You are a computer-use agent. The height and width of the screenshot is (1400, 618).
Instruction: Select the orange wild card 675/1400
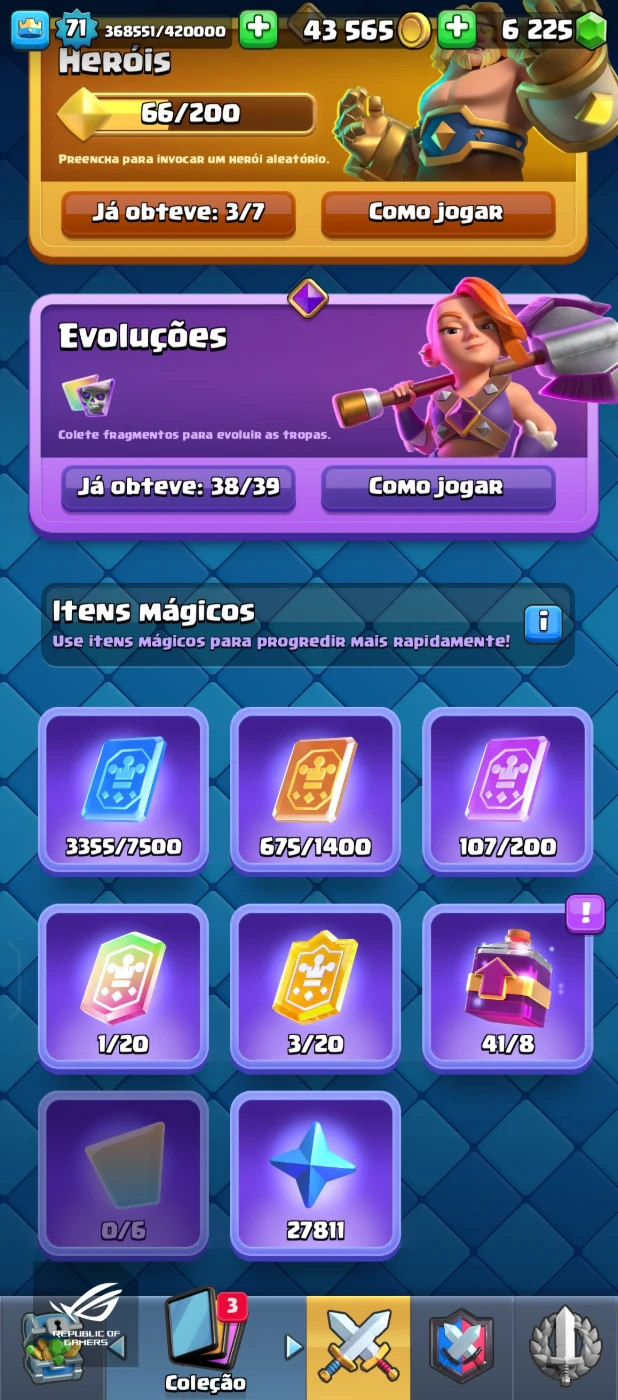(x=315, y=790)
